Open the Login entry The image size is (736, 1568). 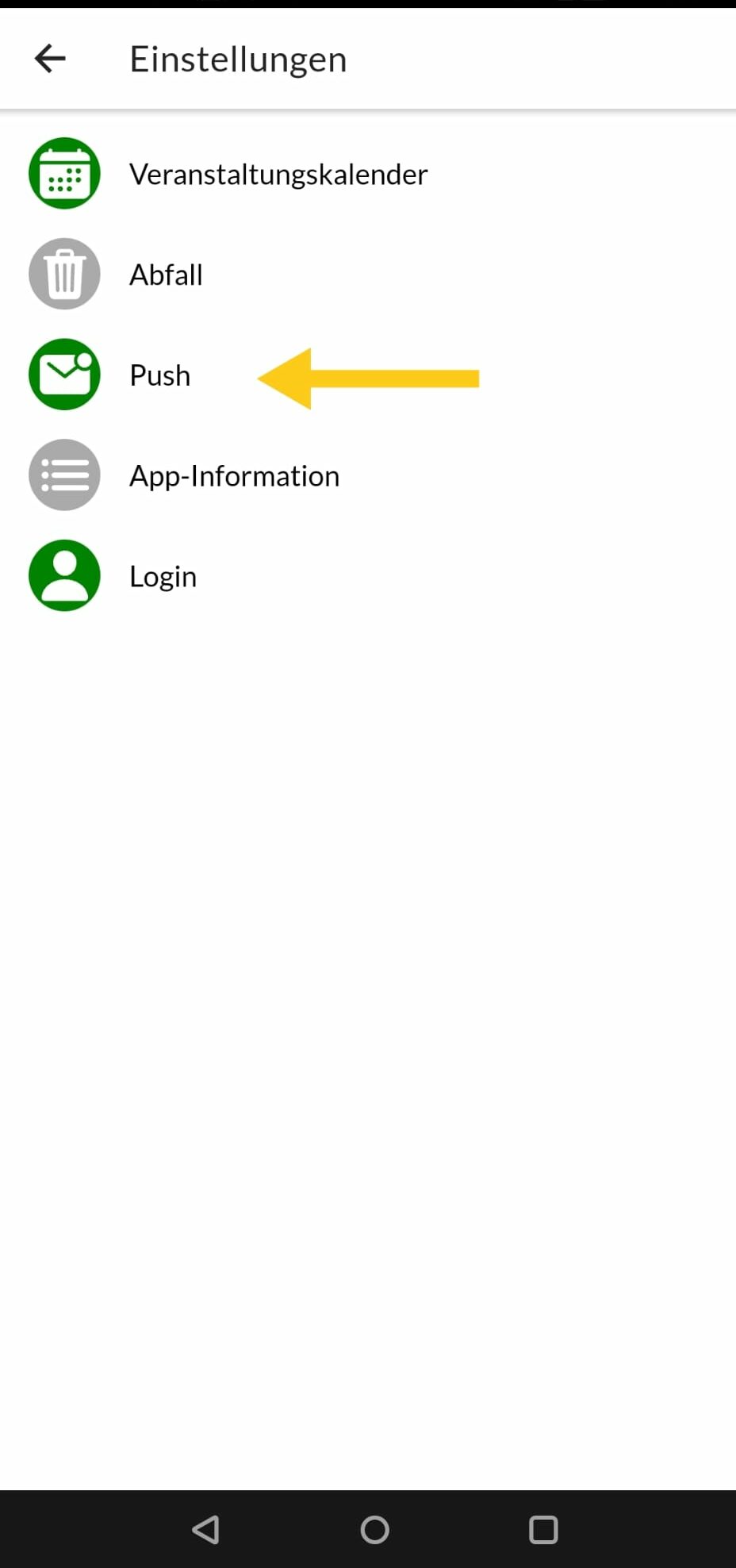[368, 576]
